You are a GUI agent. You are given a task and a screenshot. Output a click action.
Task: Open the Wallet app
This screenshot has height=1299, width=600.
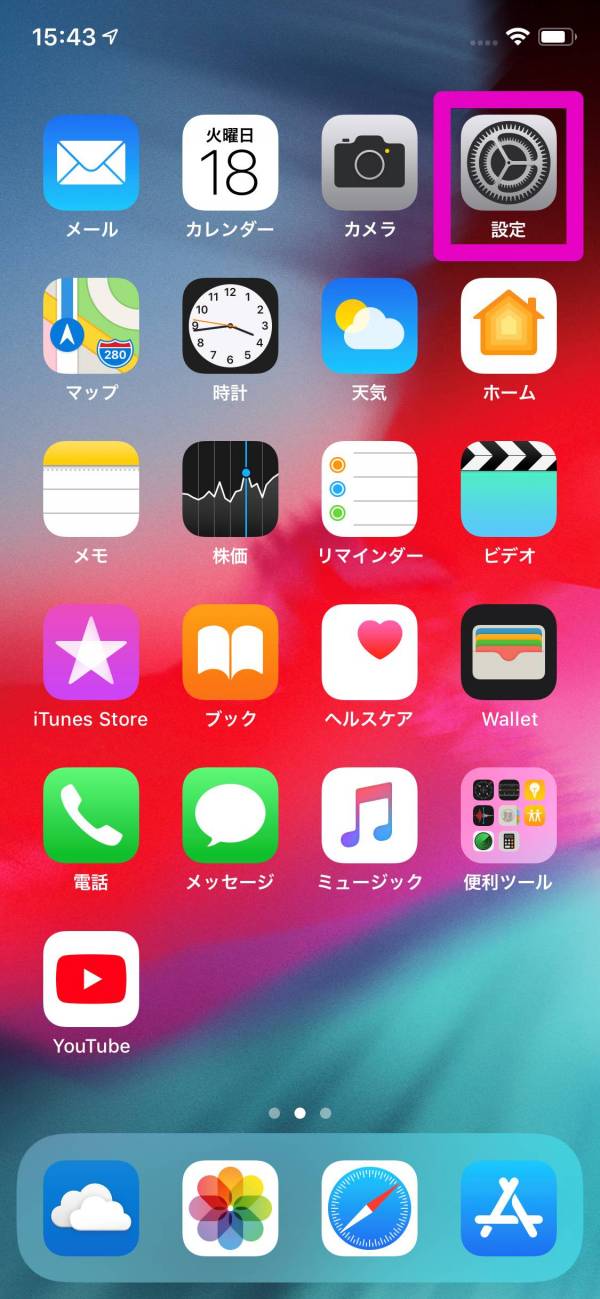[x=508, y=652]
